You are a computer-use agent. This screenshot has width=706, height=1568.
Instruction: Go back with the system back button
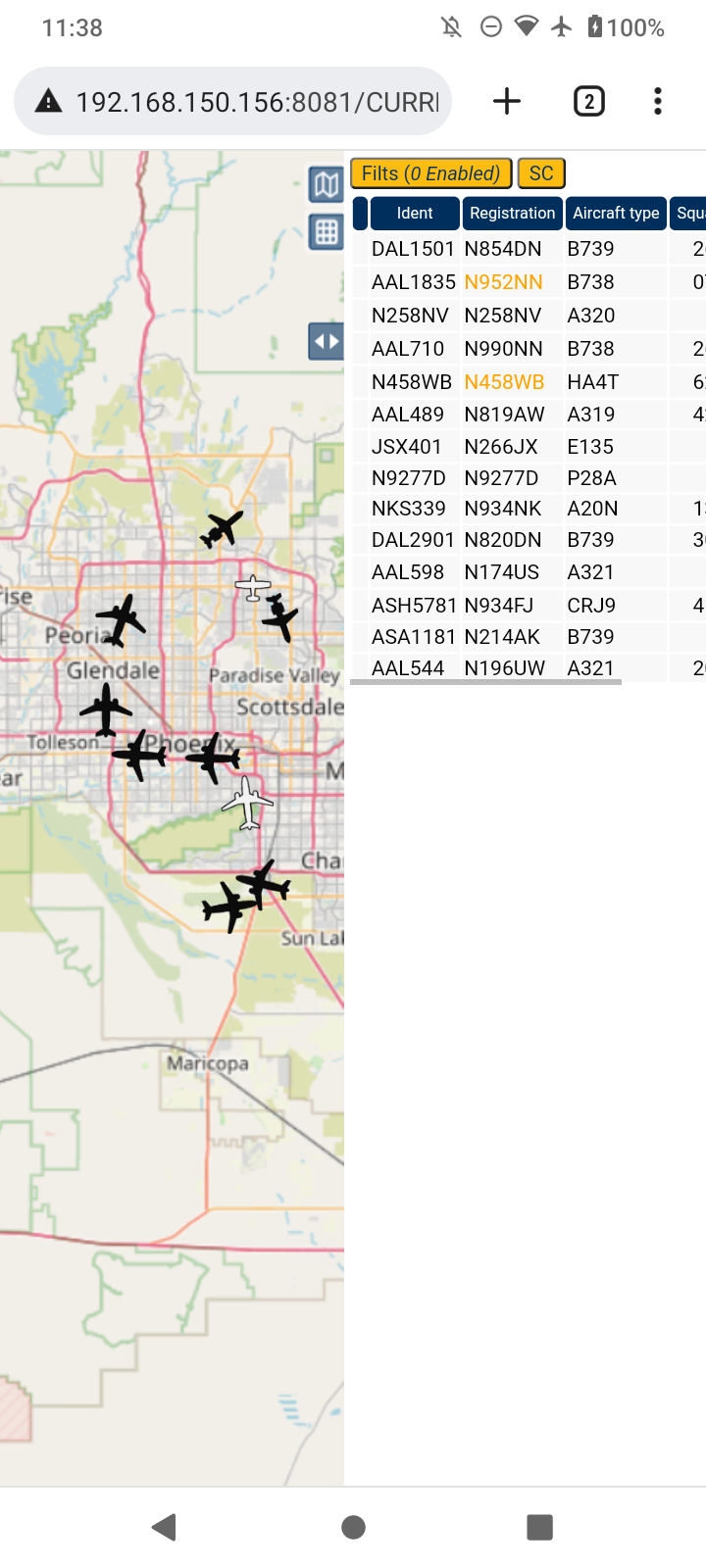pyautogui.click(x=165, y=1527)
